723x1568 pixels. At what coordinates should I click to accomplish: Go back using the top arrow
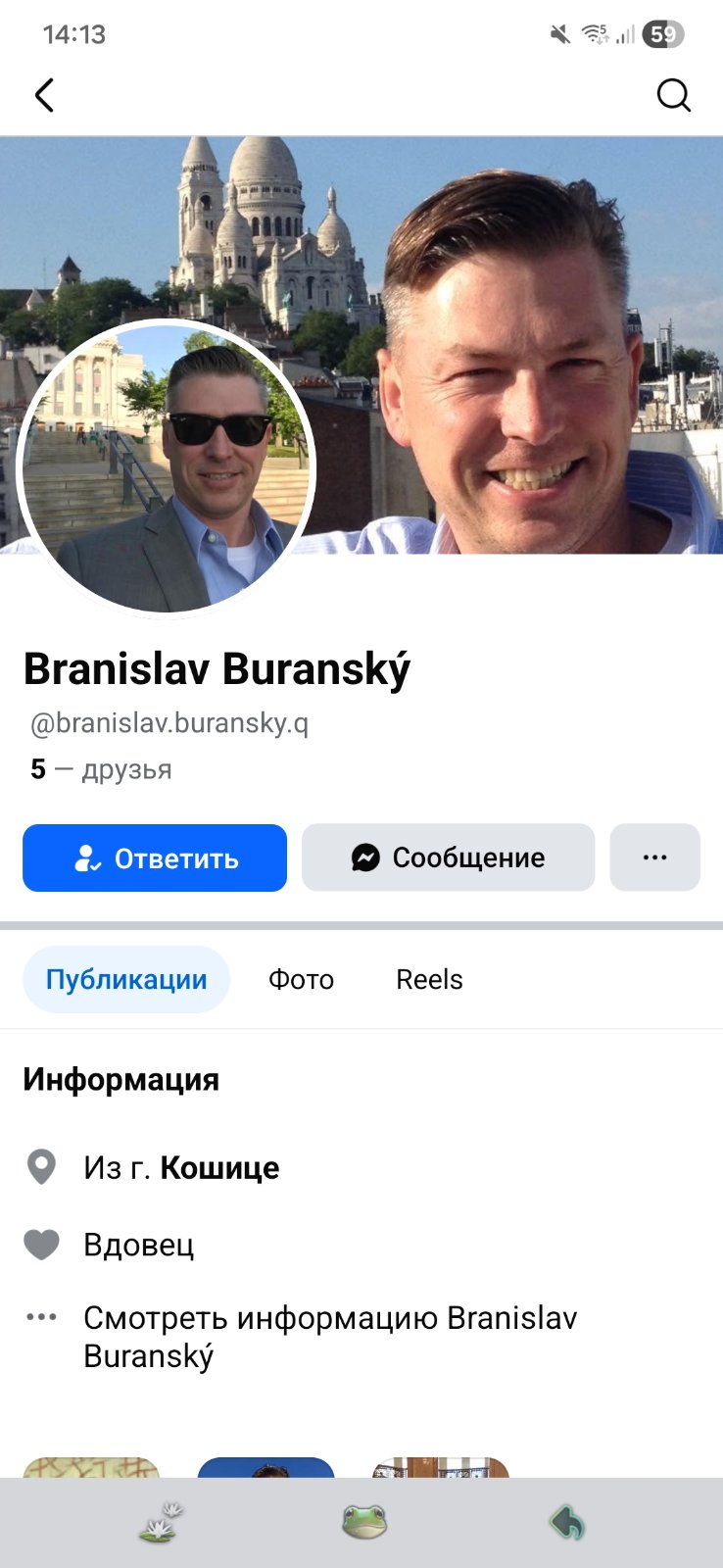[x=44, y=95]
